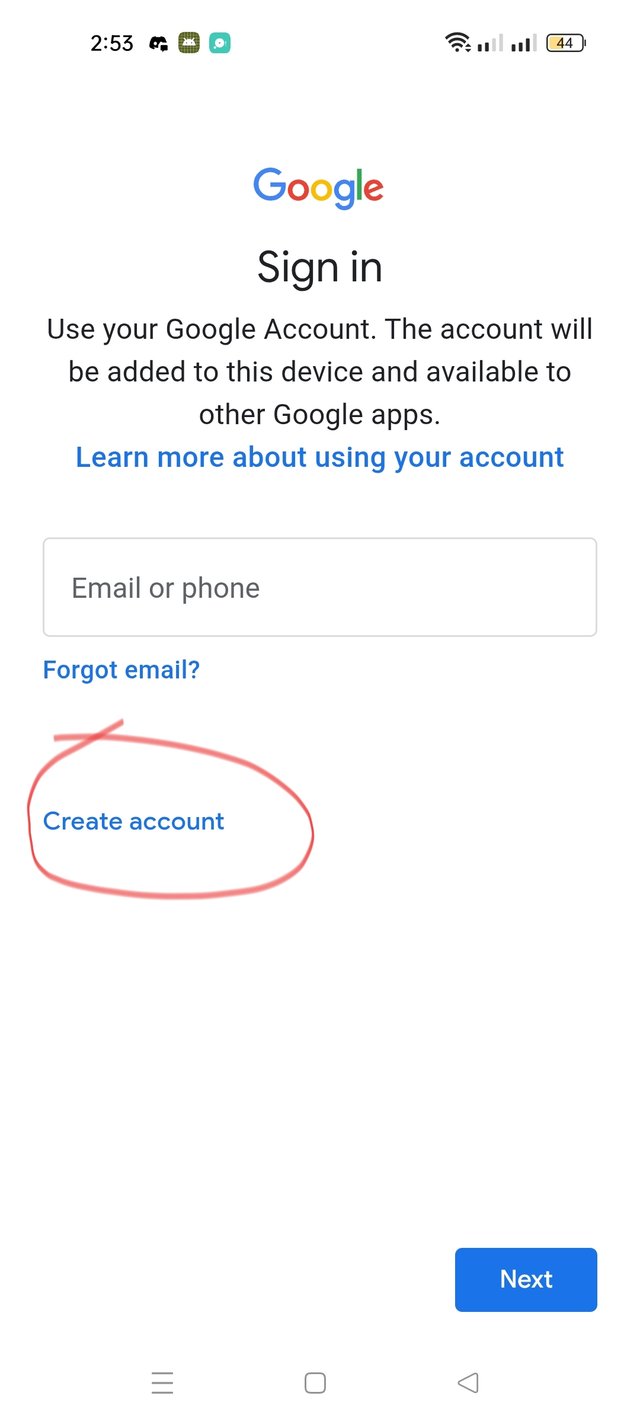
Task: Tap the blue Next button
Action: (x=525, y=1279)
